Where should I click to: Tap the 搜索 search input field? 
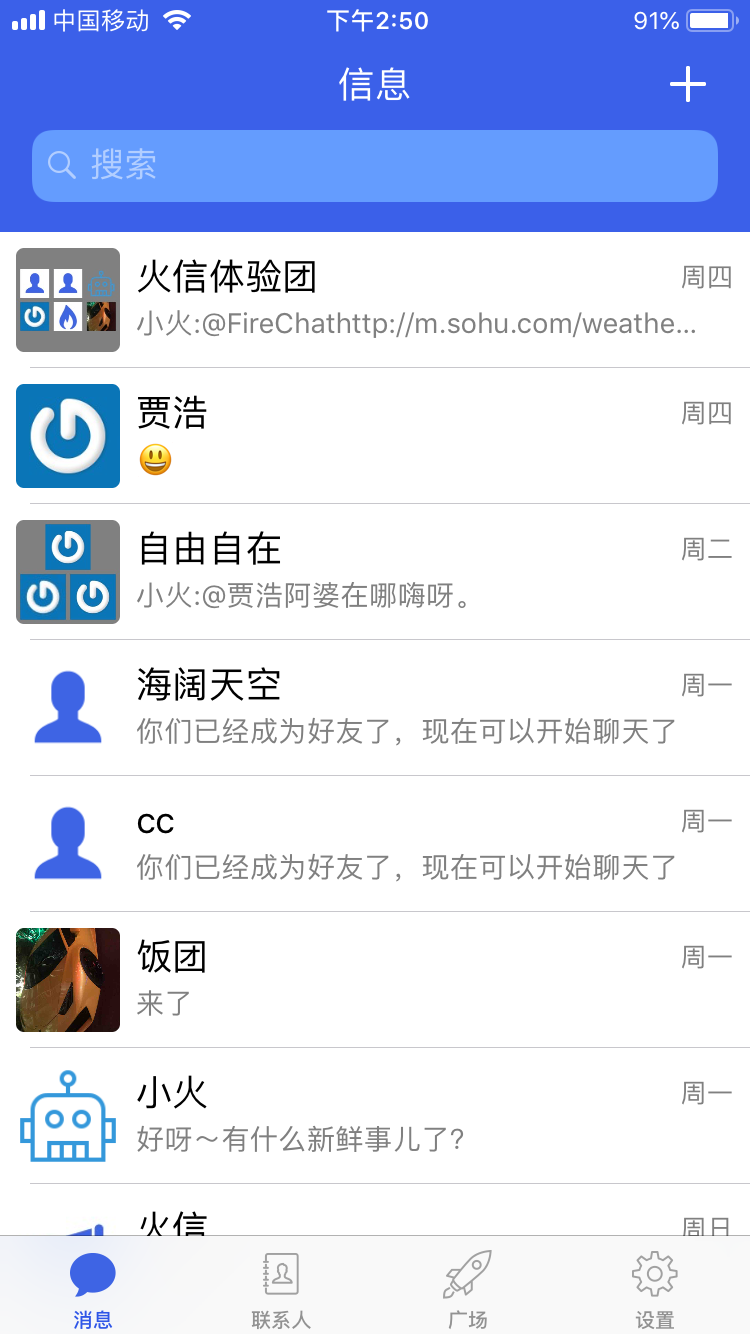click(375, 165)
